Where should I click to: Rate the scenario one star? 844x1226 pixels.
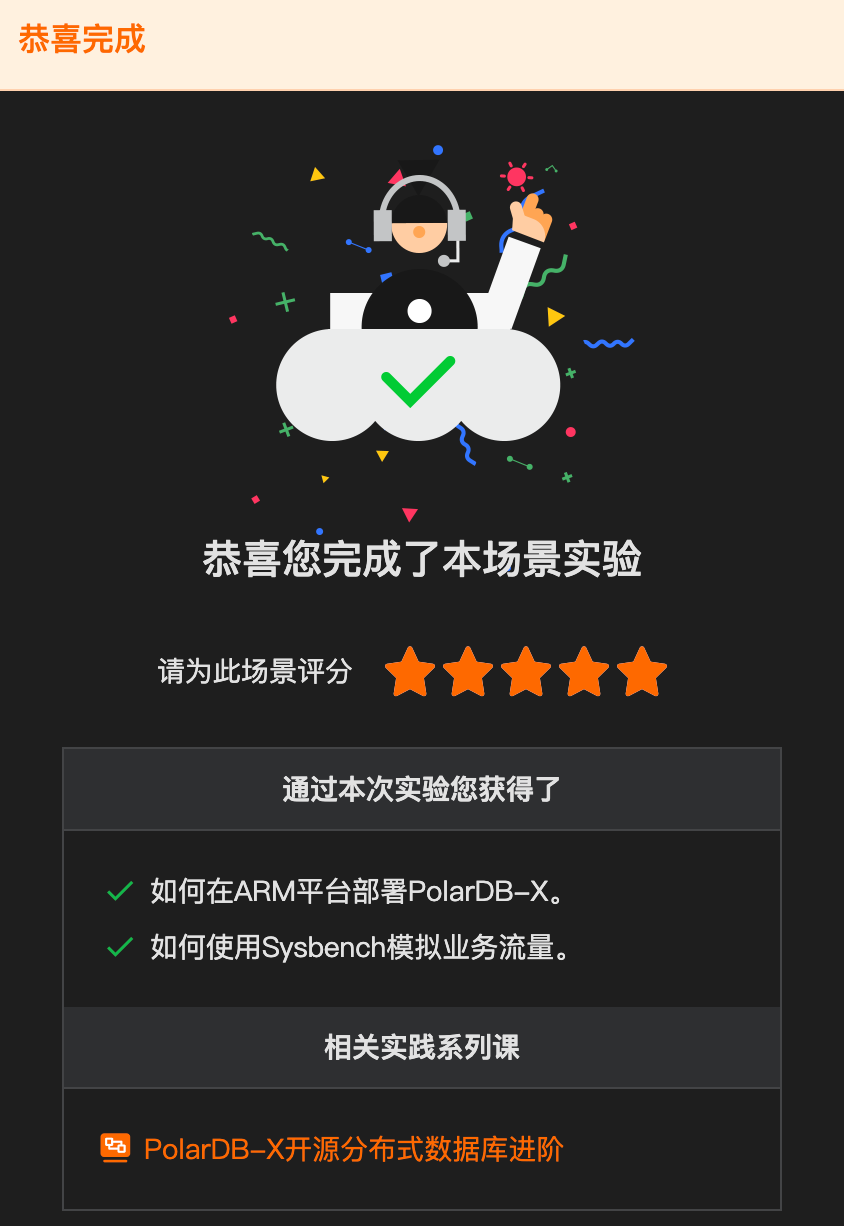410,672
